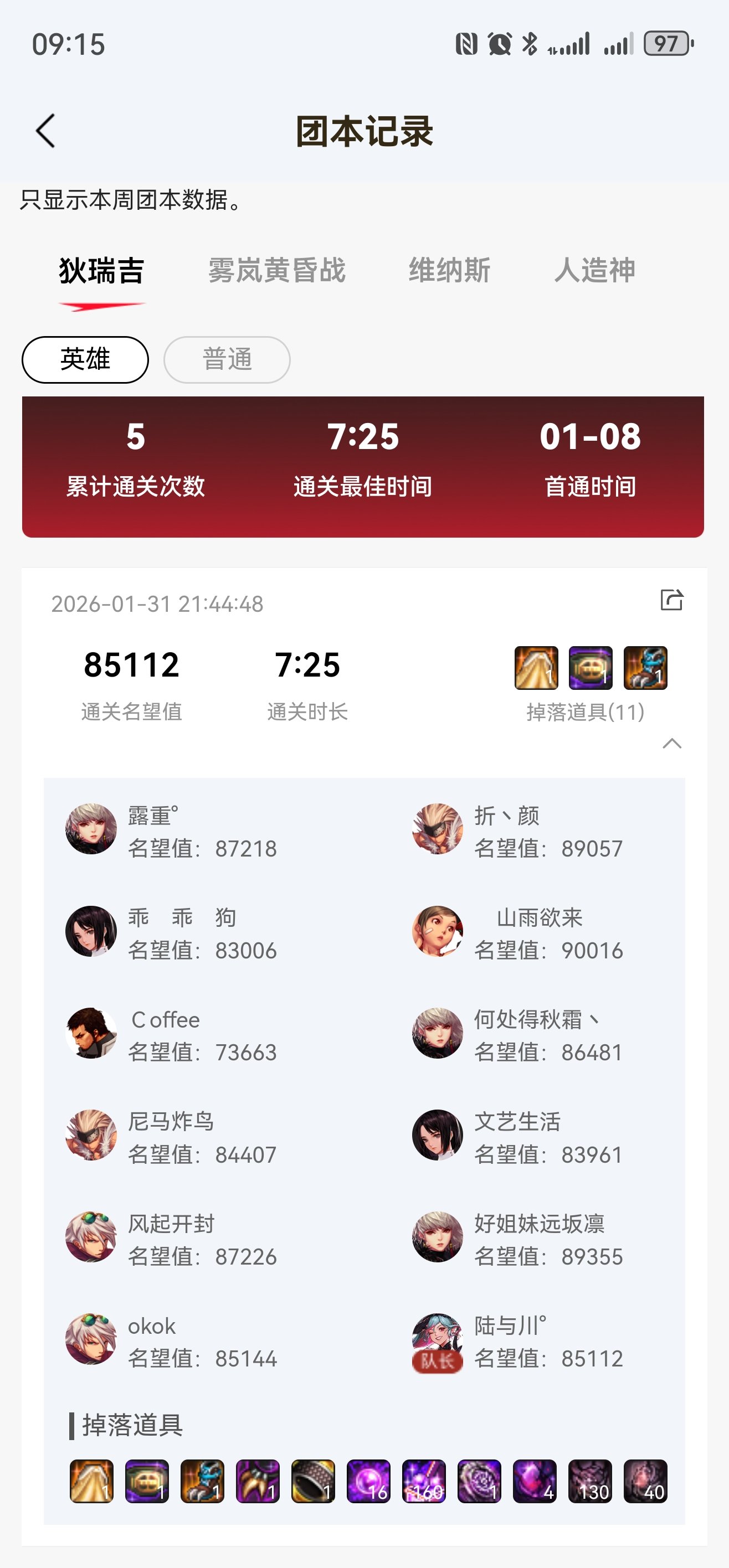Collapse the record details with the chevron
729x1568 pixels.
(672, 744)
